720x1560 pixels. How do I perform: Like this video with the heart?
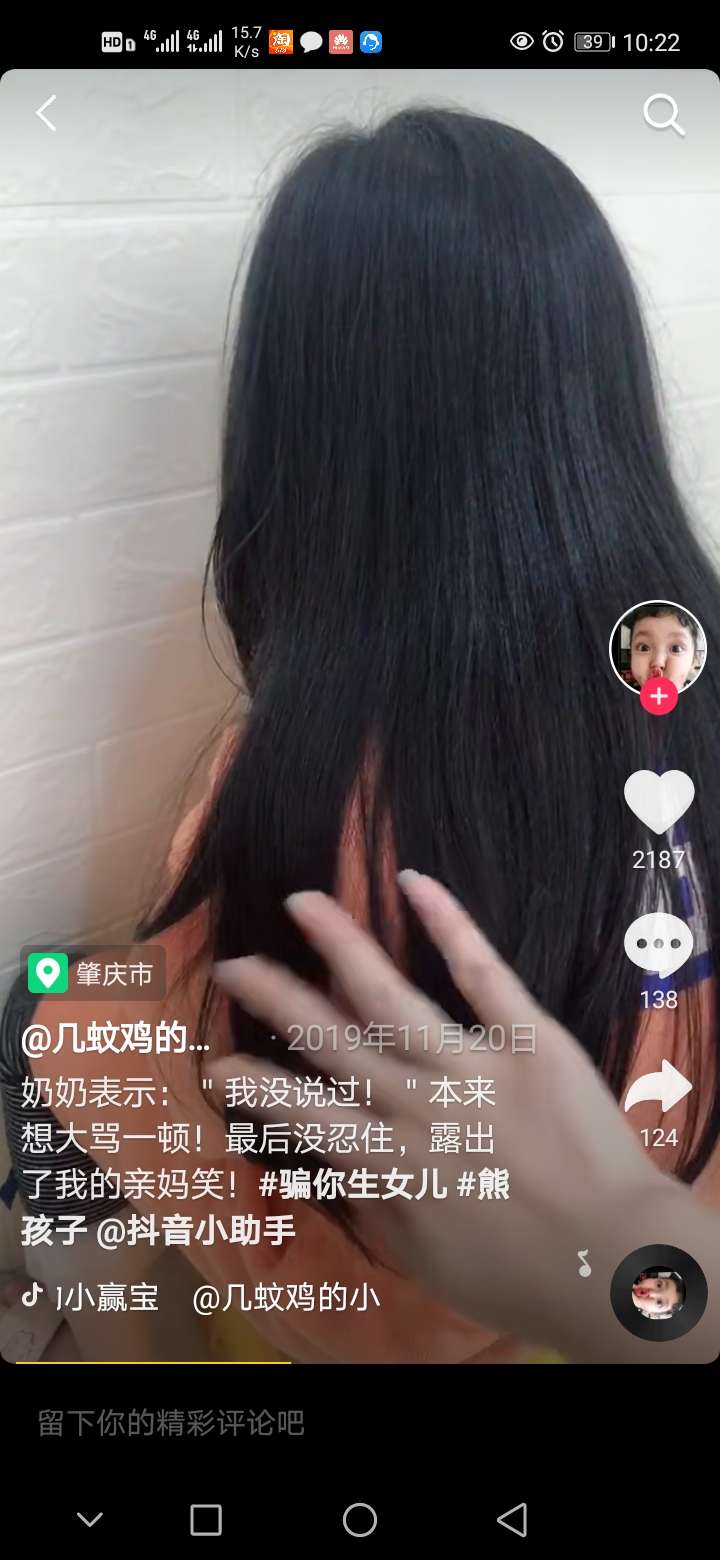click(658, 803)
